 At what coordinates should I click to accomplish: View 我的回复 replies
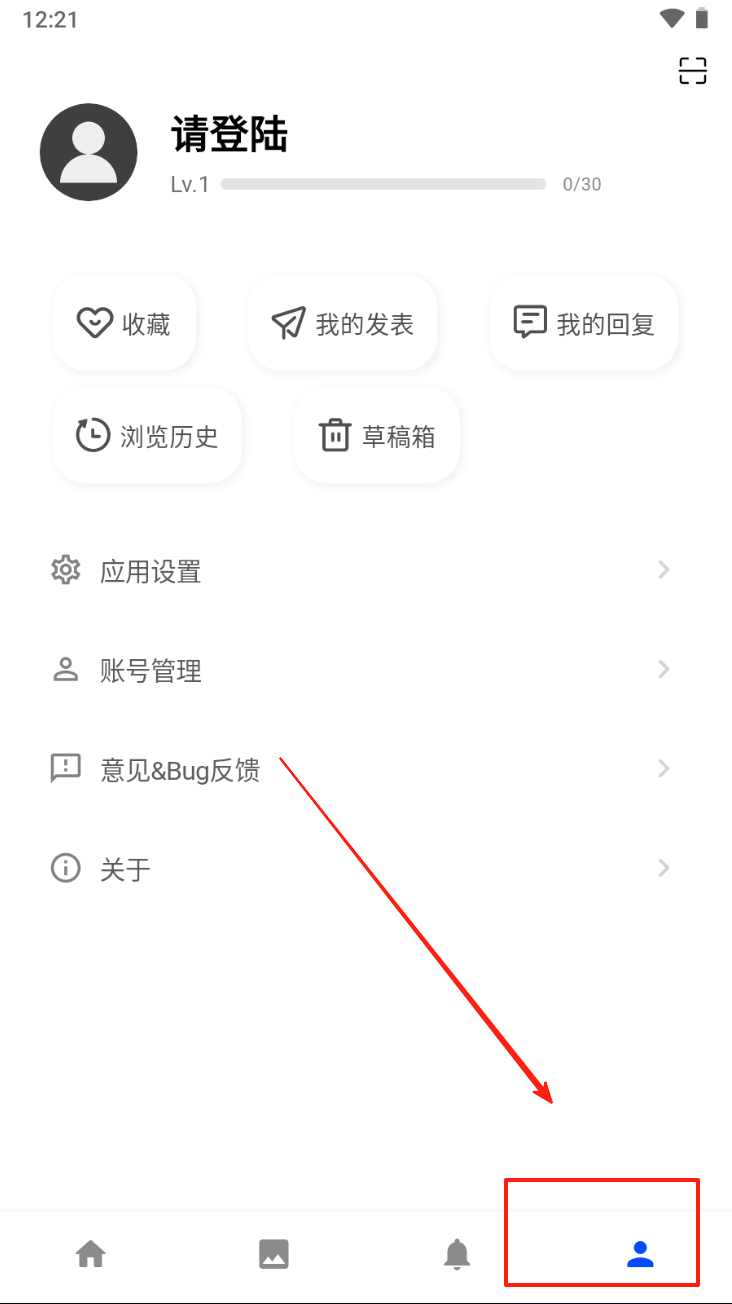pos(583,323)
